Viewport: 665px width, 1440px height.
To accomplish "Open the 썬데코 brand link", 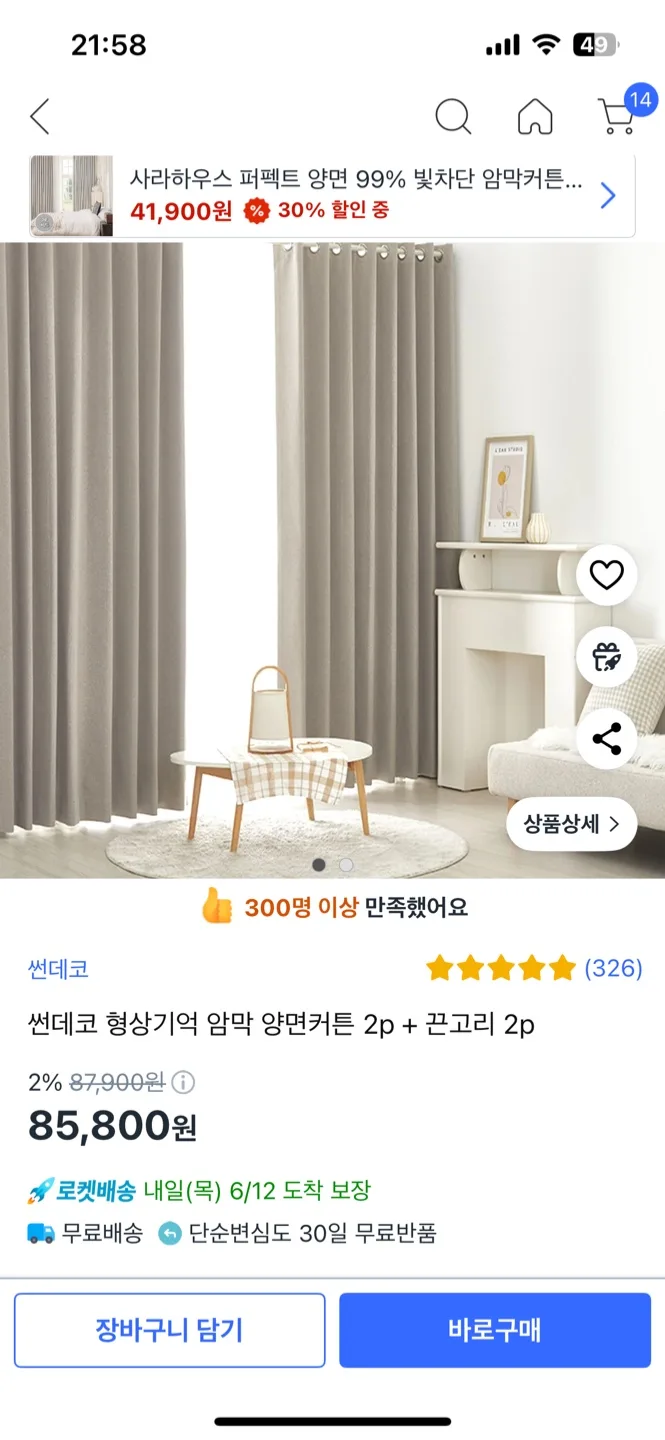I will click(x=58, y=968).
